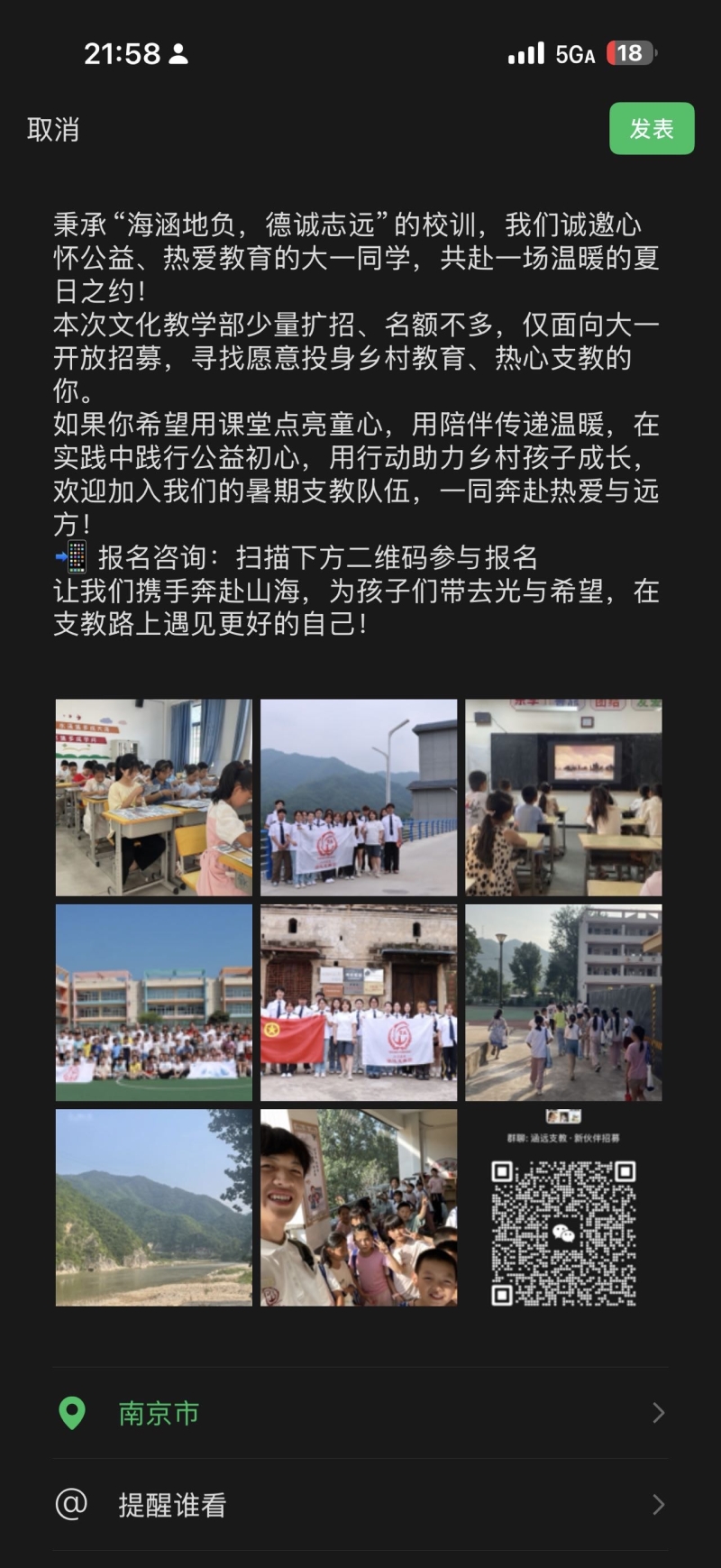Open the classroom desks photo

154,797
